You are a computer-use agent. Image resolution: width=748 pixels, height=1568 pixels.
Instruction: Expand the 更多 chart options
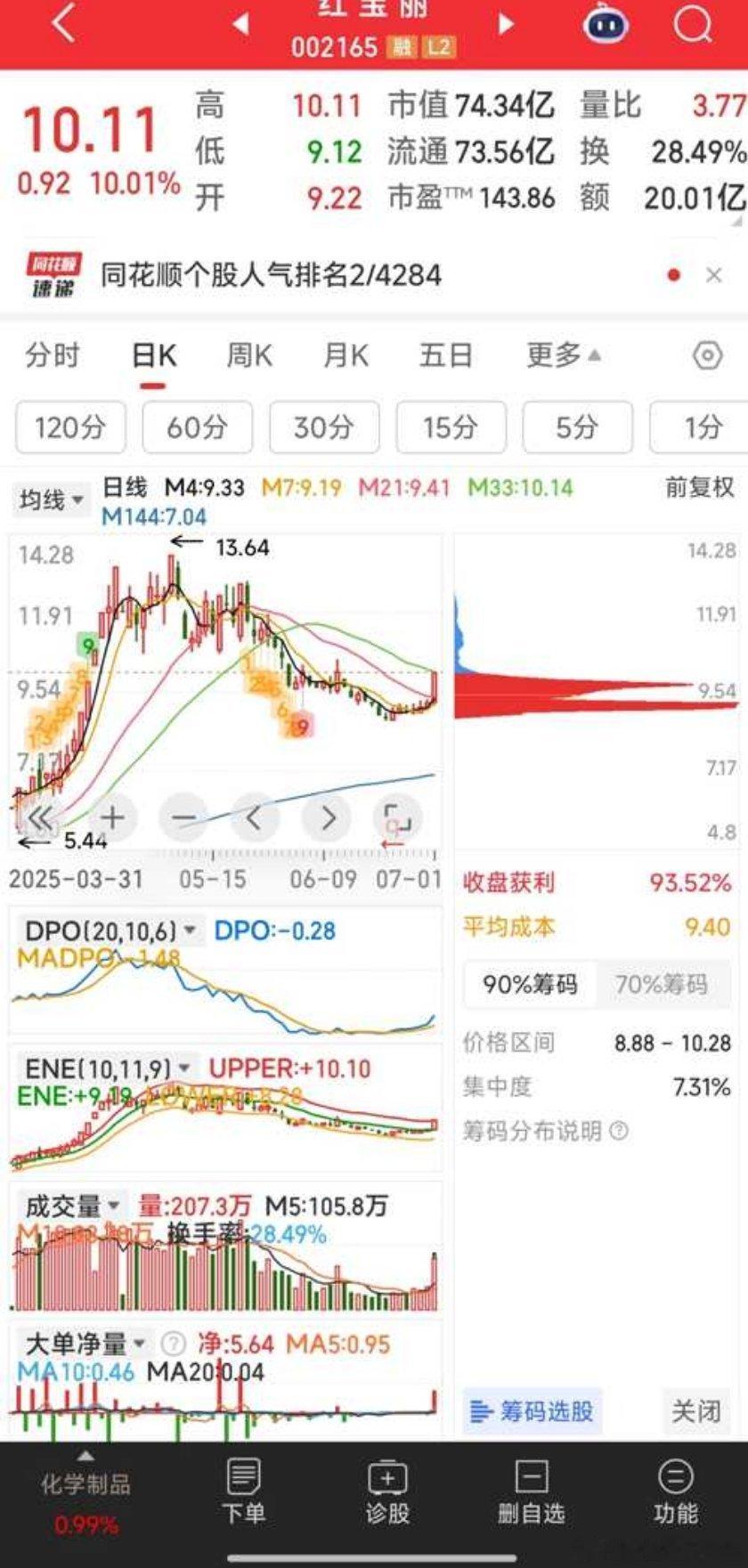[563, 355]
